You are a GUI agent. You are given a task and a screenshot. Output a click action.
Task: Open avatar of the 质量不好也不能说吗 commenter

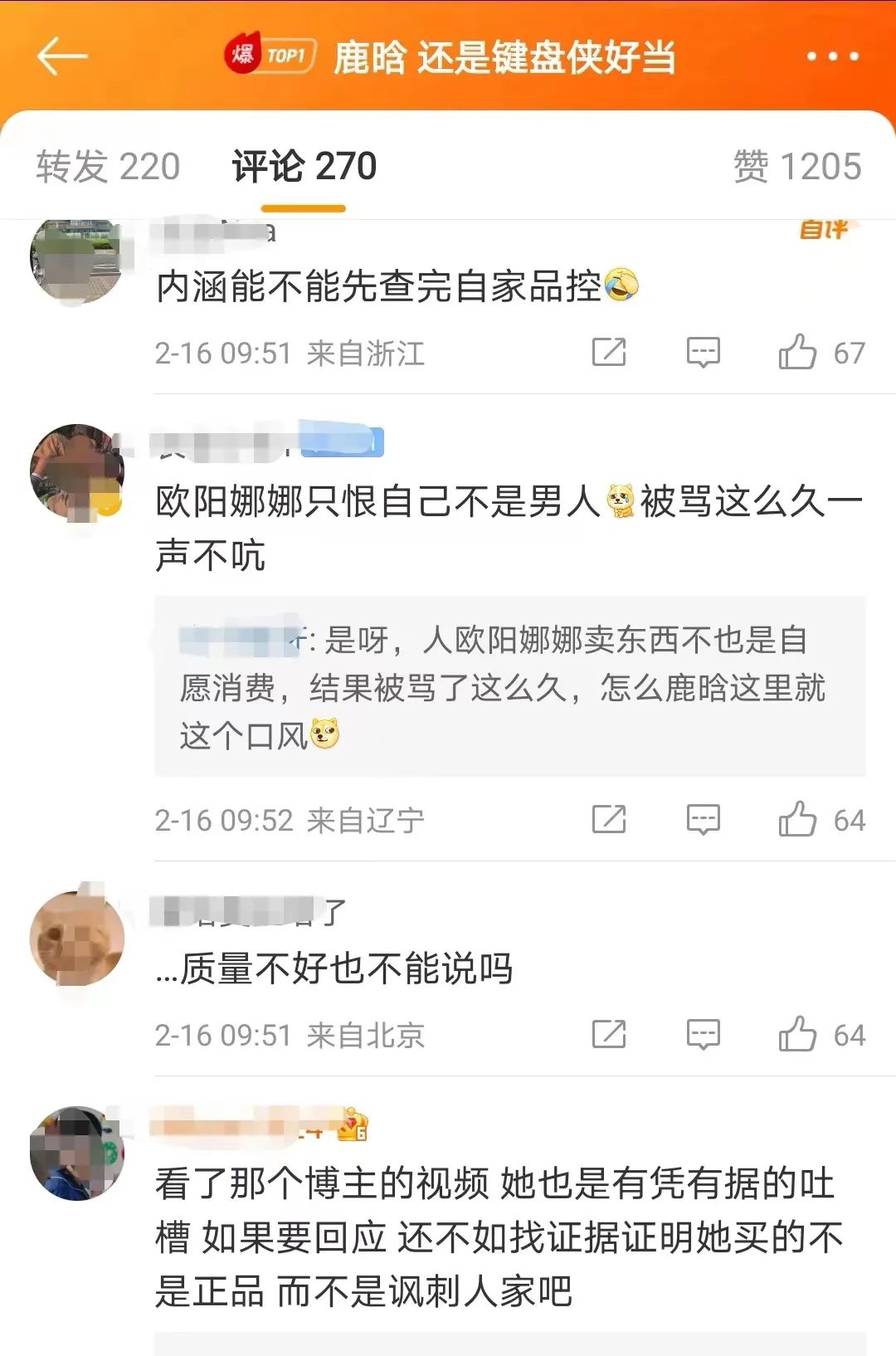coord(76,939)
